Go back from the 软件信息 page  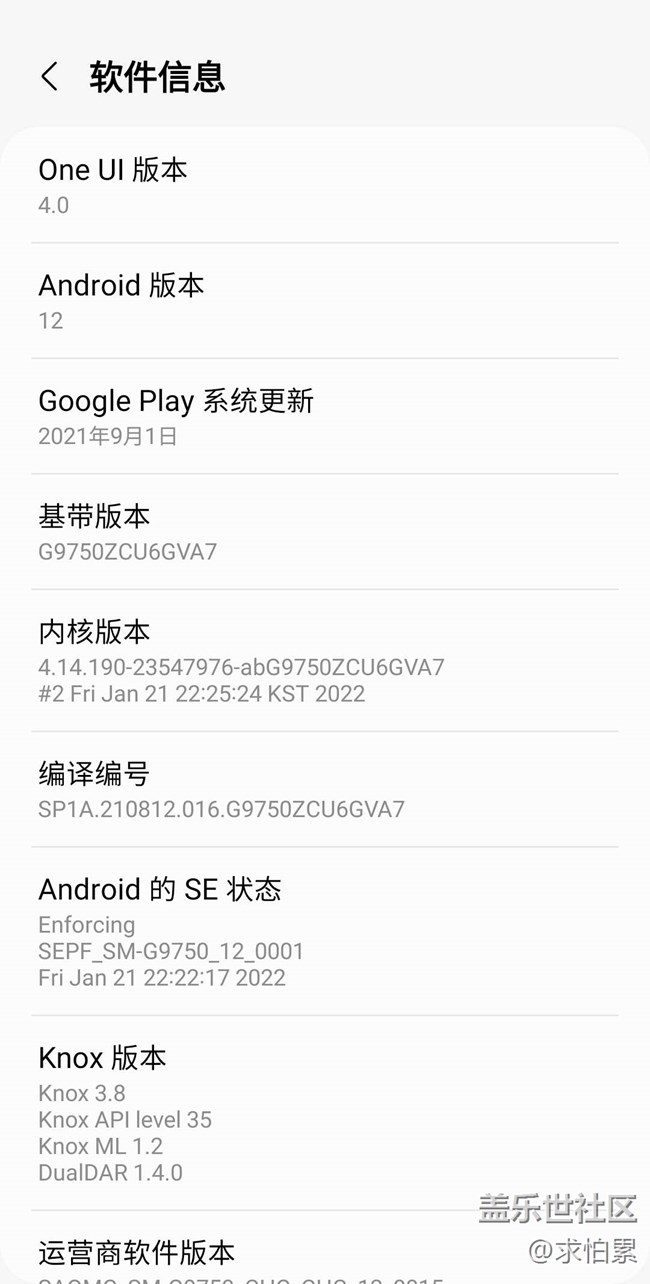[49, 77]
